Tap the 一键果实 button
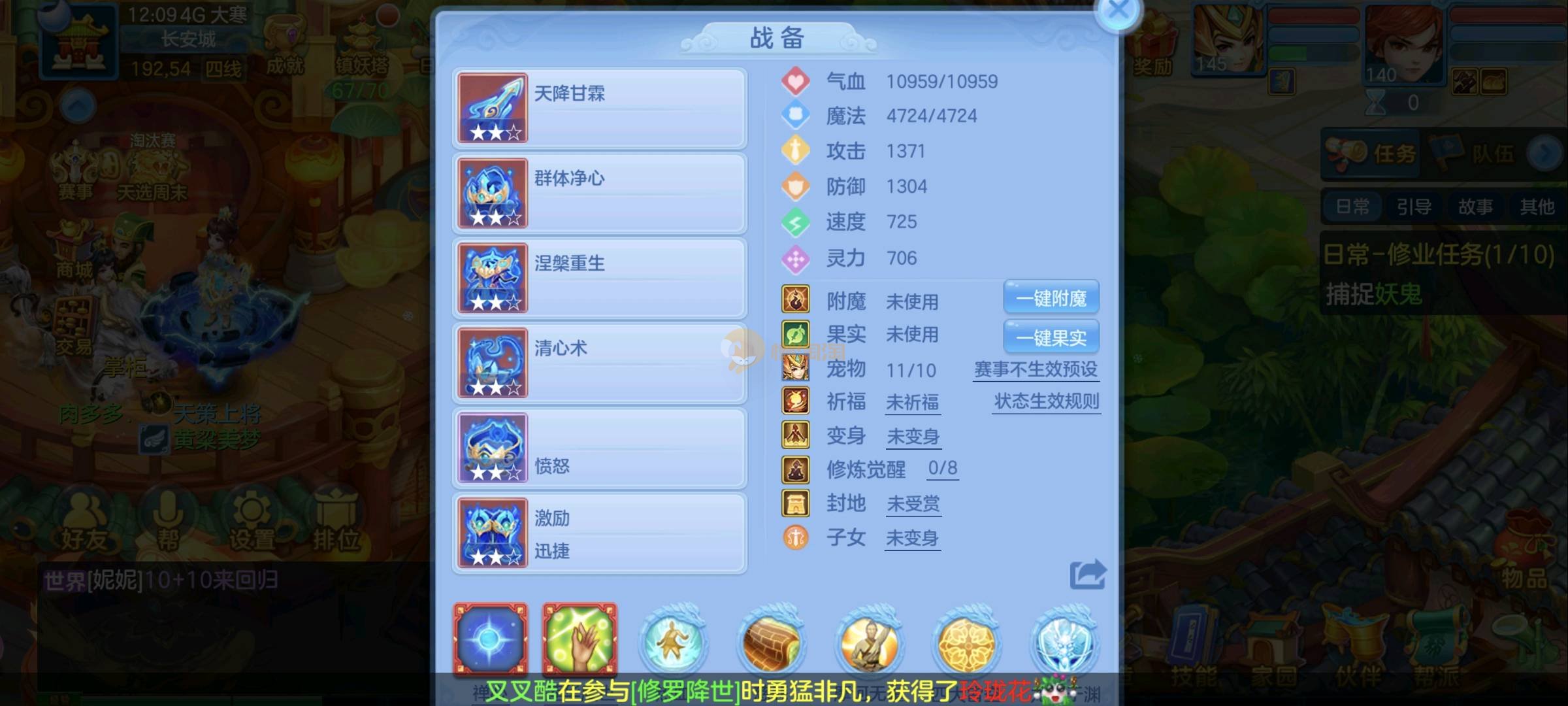This screenshot has height=706, width=1568. (x=1051, y=337)
